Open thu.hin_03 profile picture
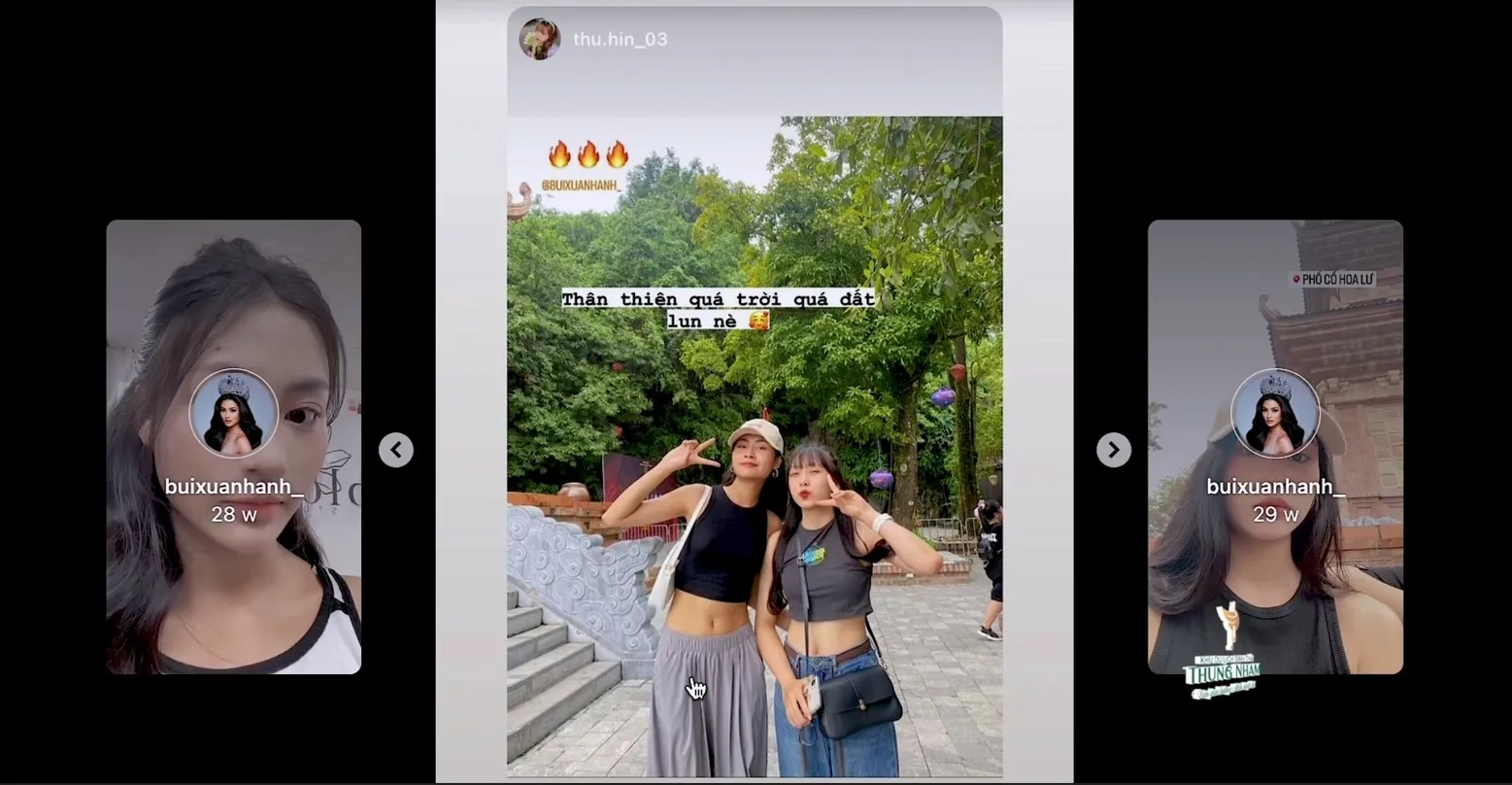This screenshot has width=1512, height=785. [539, 39]
